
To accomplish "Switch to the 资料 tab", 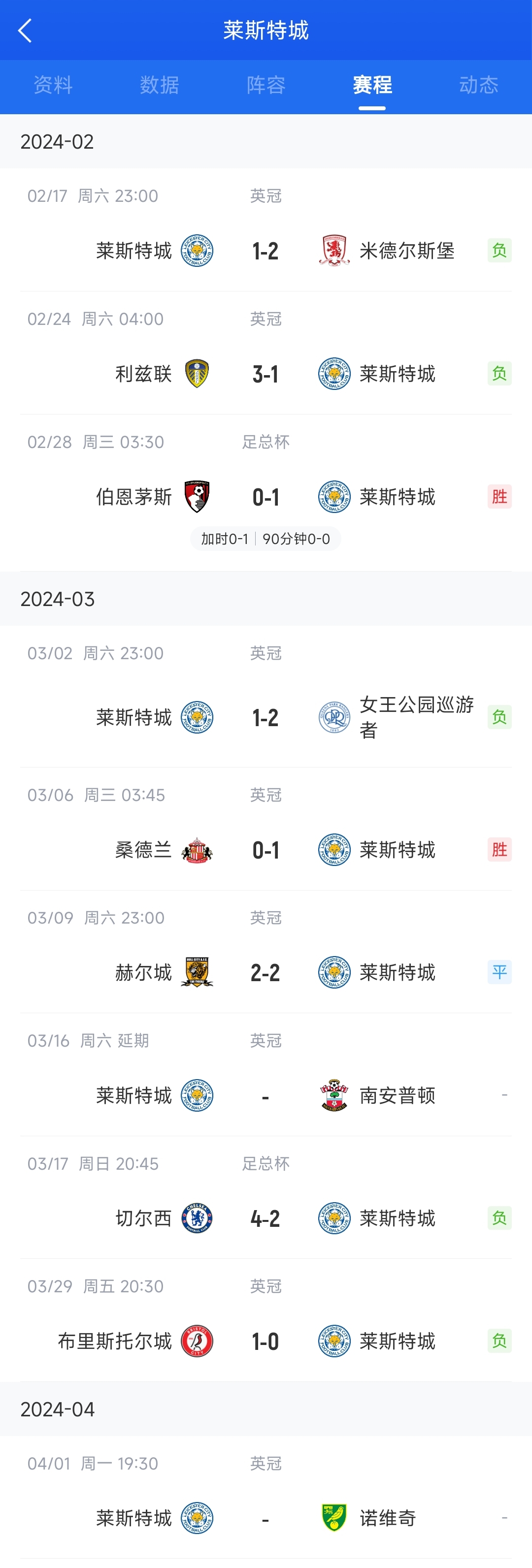I will [53, 85].
